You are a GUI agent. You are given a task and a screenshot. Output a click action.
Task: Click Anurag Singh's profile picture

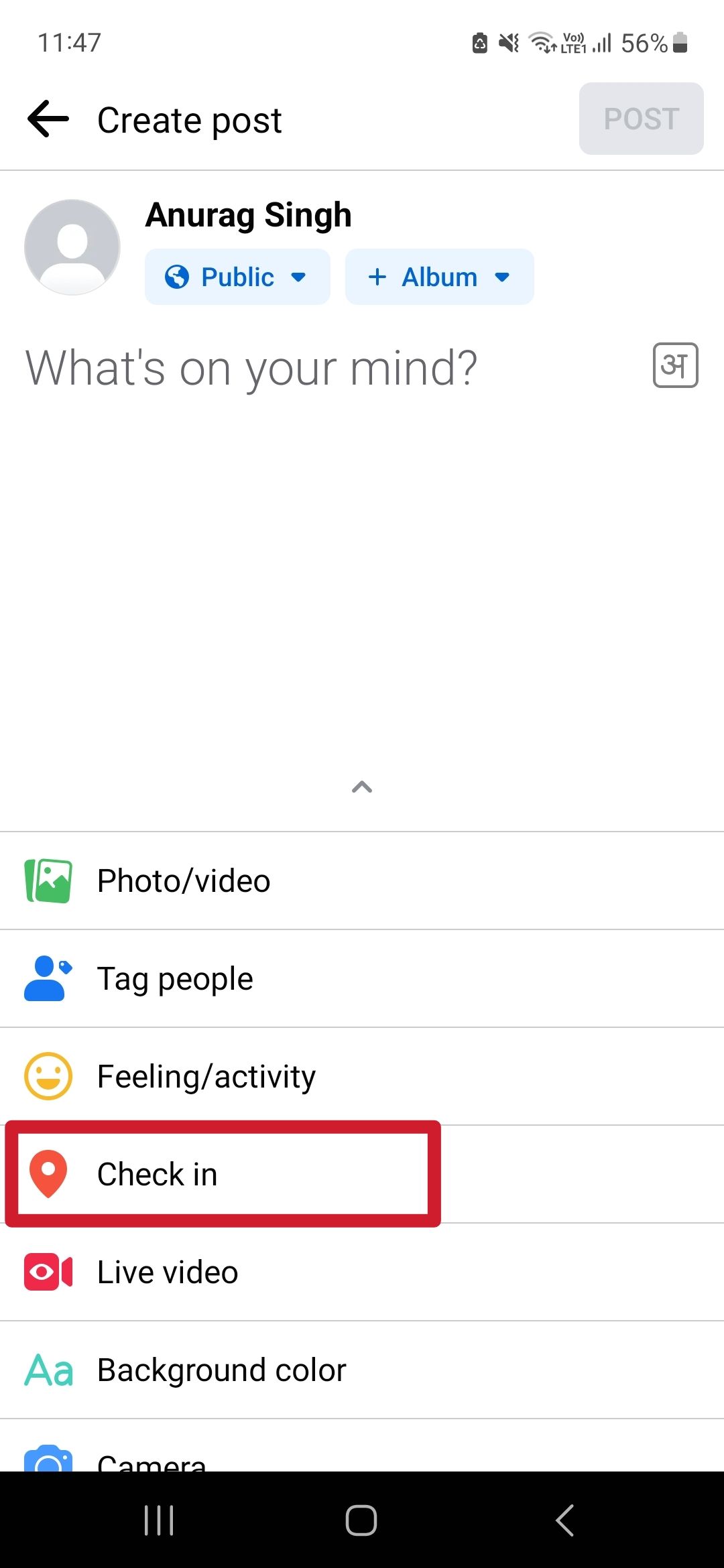(72, 246)
